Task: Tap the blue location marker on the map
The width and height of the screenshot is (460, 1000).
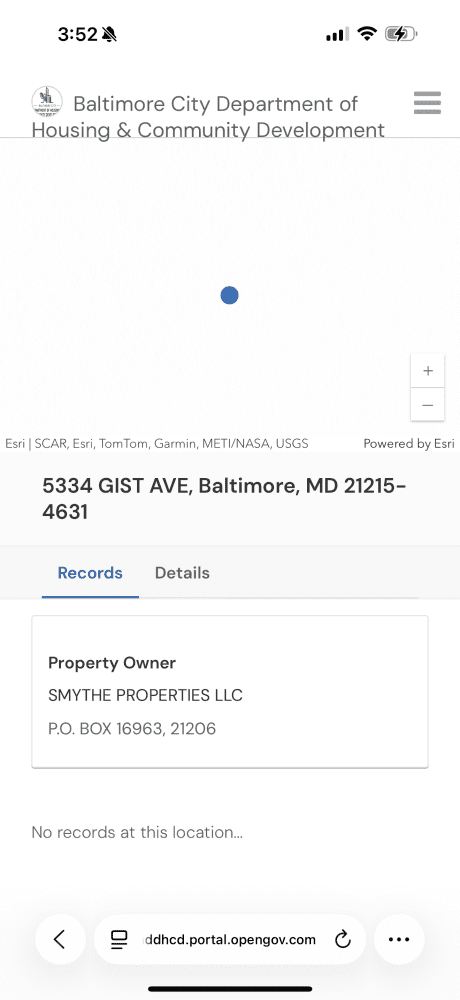Action: click(x=230, y=295)
